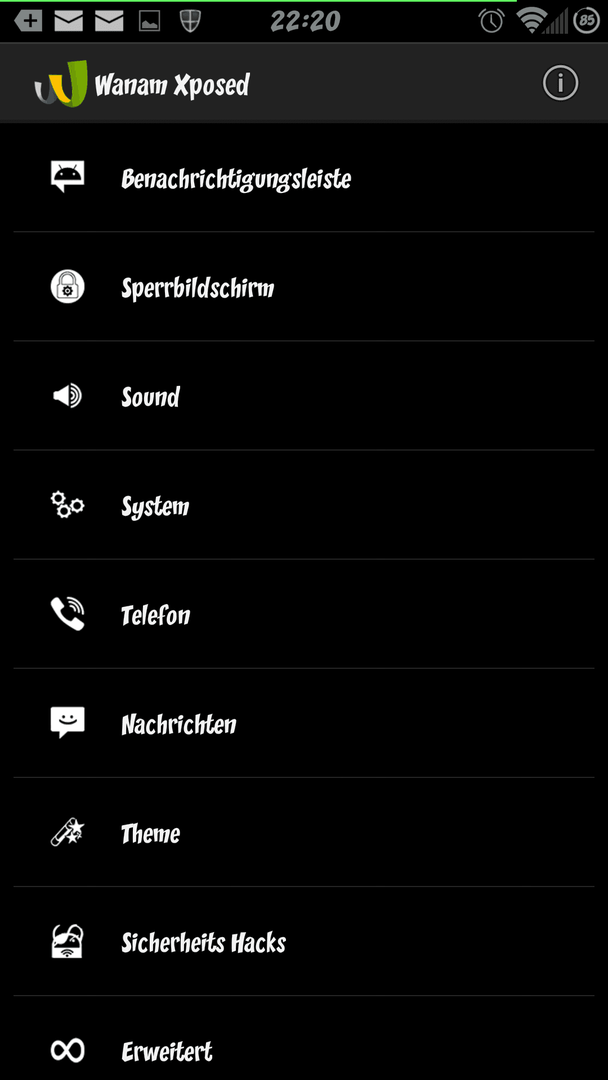
Task: Open the Sperrbildschirm section
Action: (304, 287)
